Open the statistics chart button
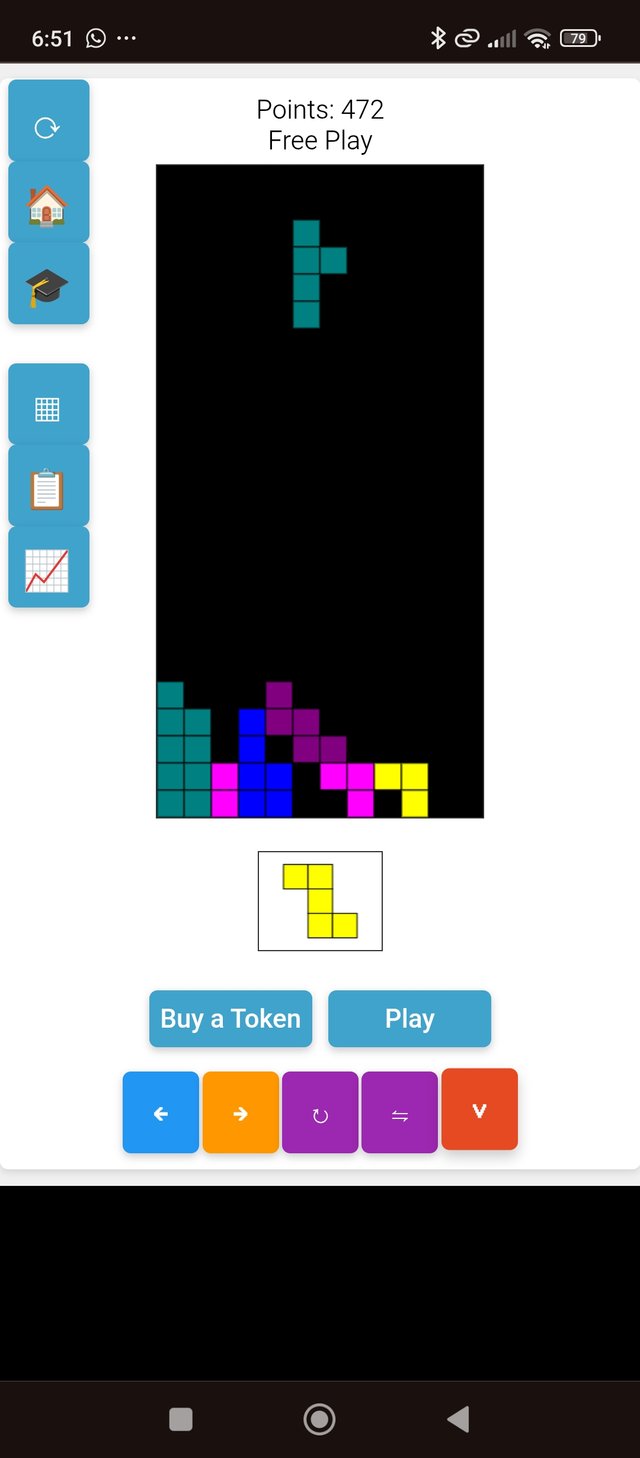The height and width of the screenshot is (1458, 640). 48,569
